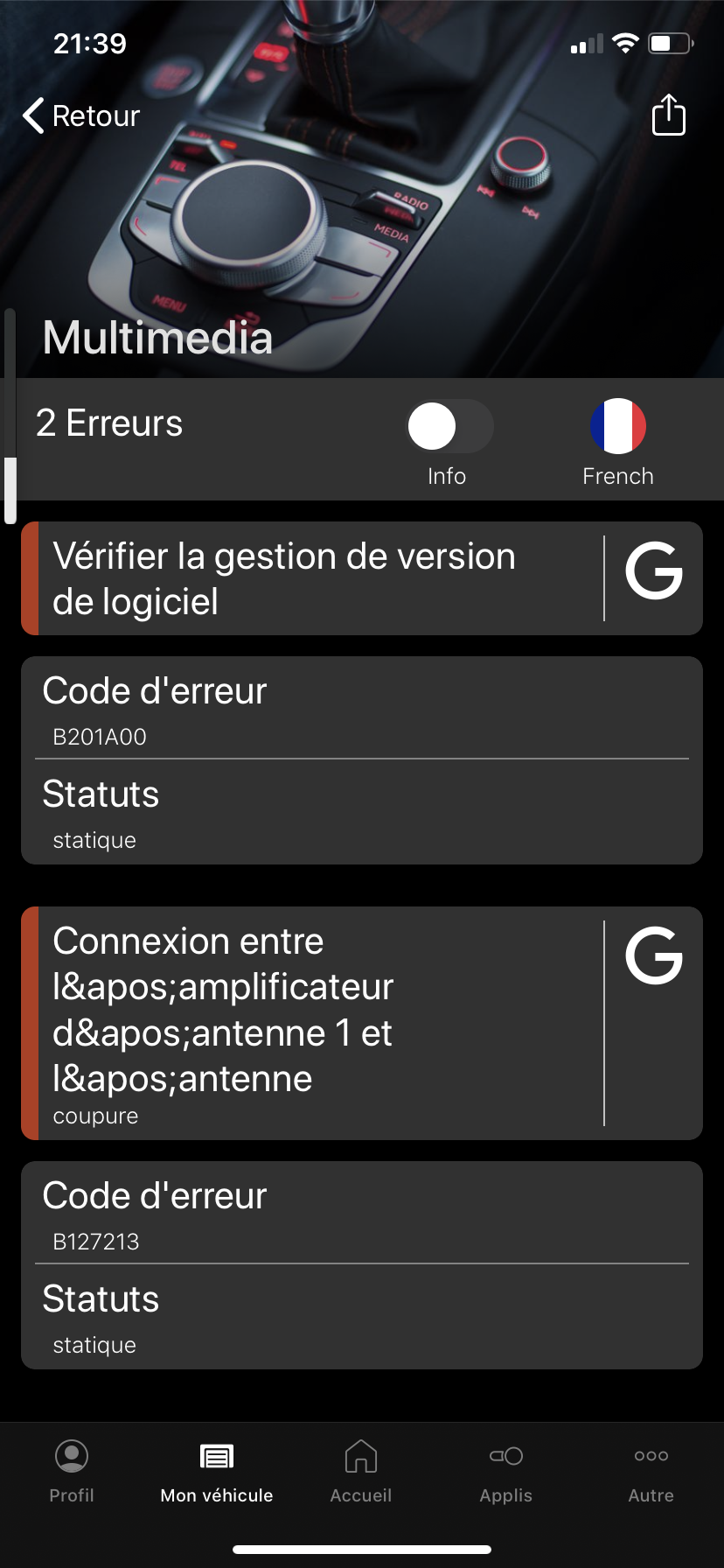This screenshot has height=1568, width=724.
Task: Go to the Applis tab
Action: (506, 1472)
